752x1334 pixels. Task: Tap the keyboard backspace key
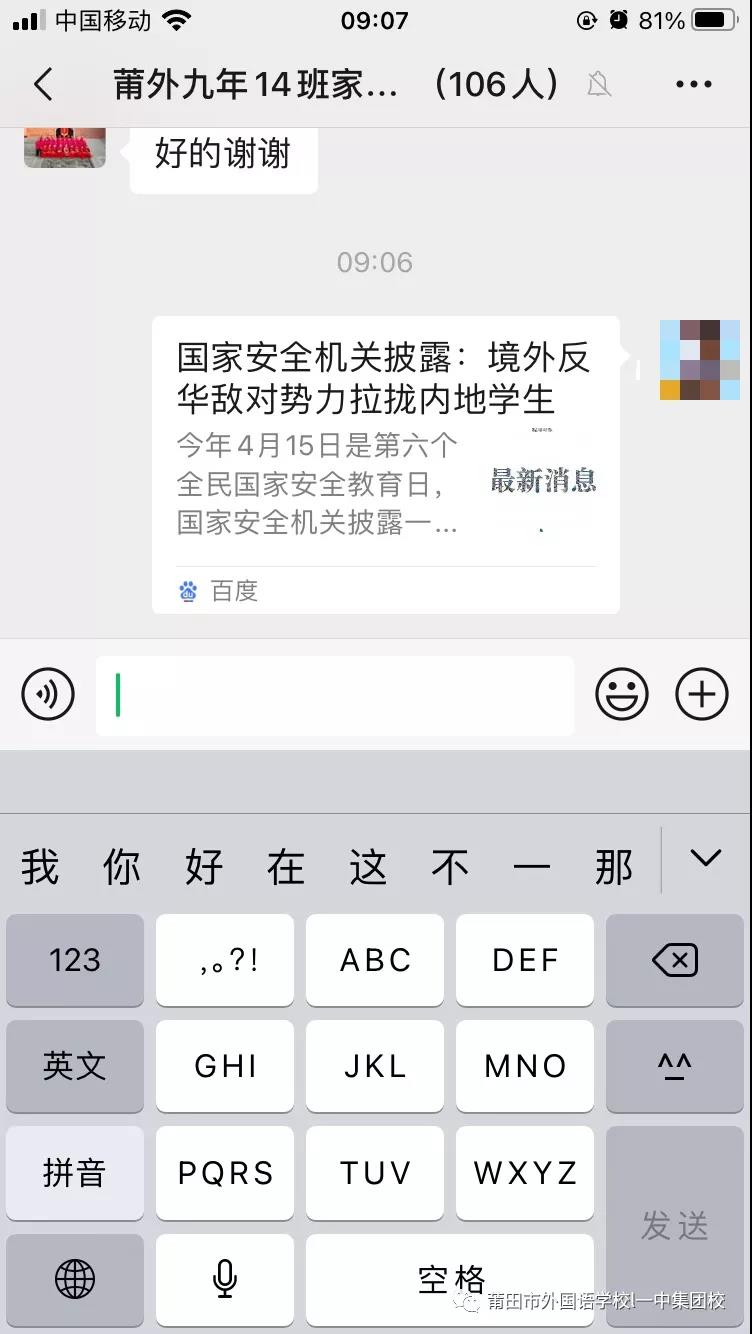674,961
